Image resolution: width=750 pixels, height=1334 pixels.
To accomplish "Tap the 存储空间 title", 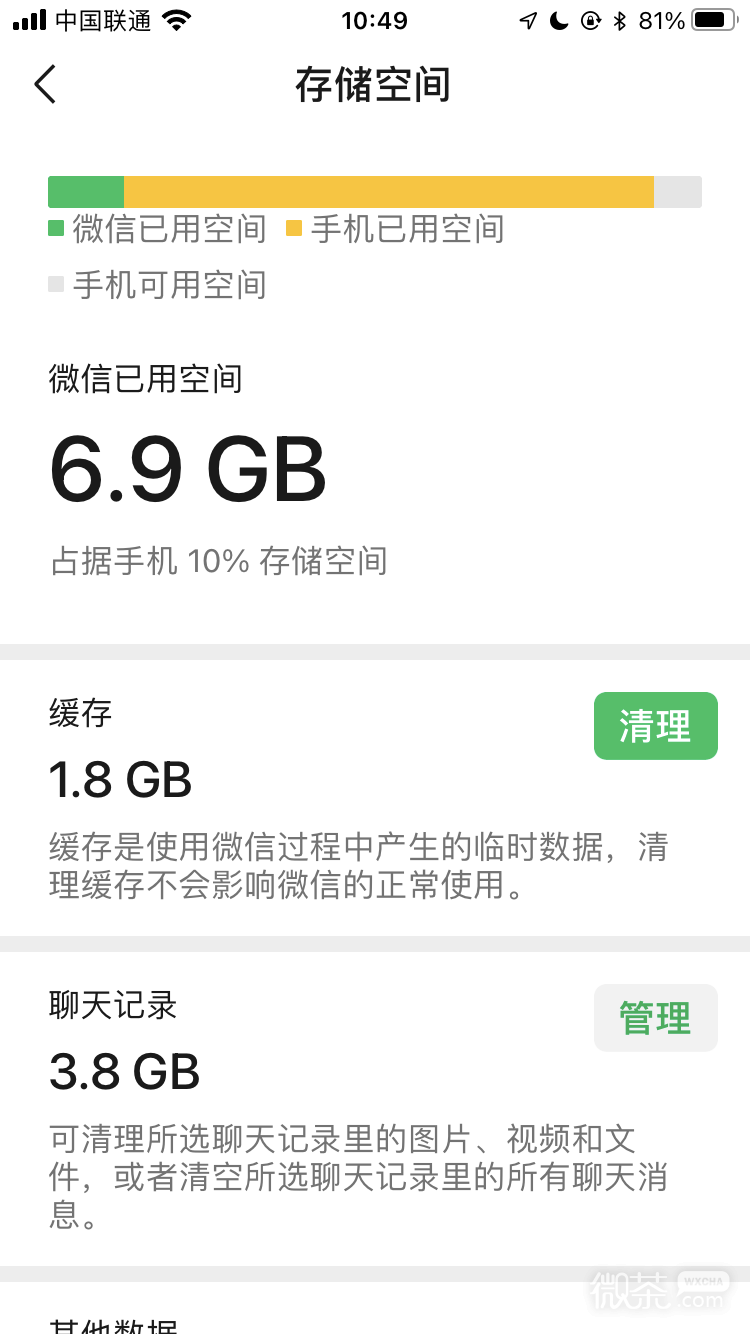I will point(375,86).
